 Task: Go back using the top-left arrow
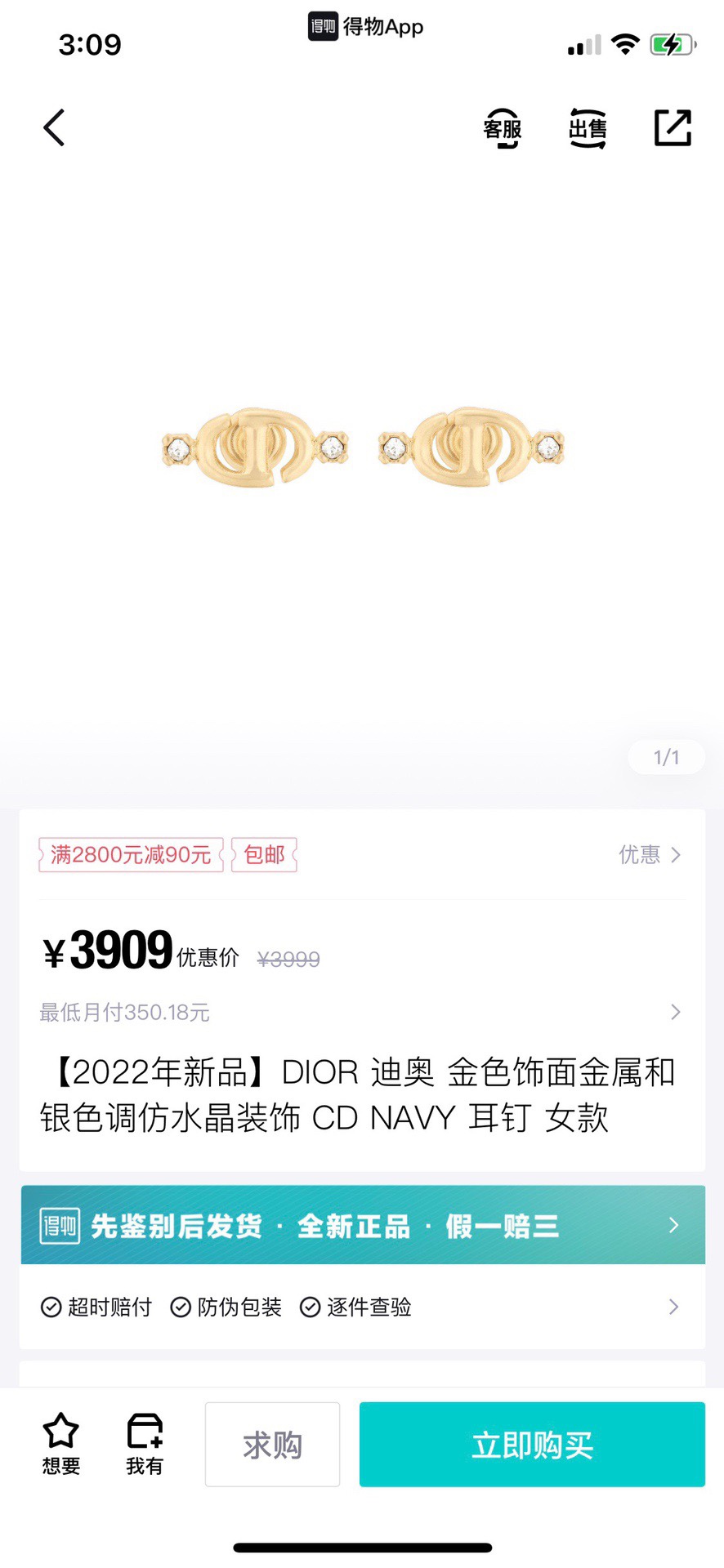tap(54, 128)
